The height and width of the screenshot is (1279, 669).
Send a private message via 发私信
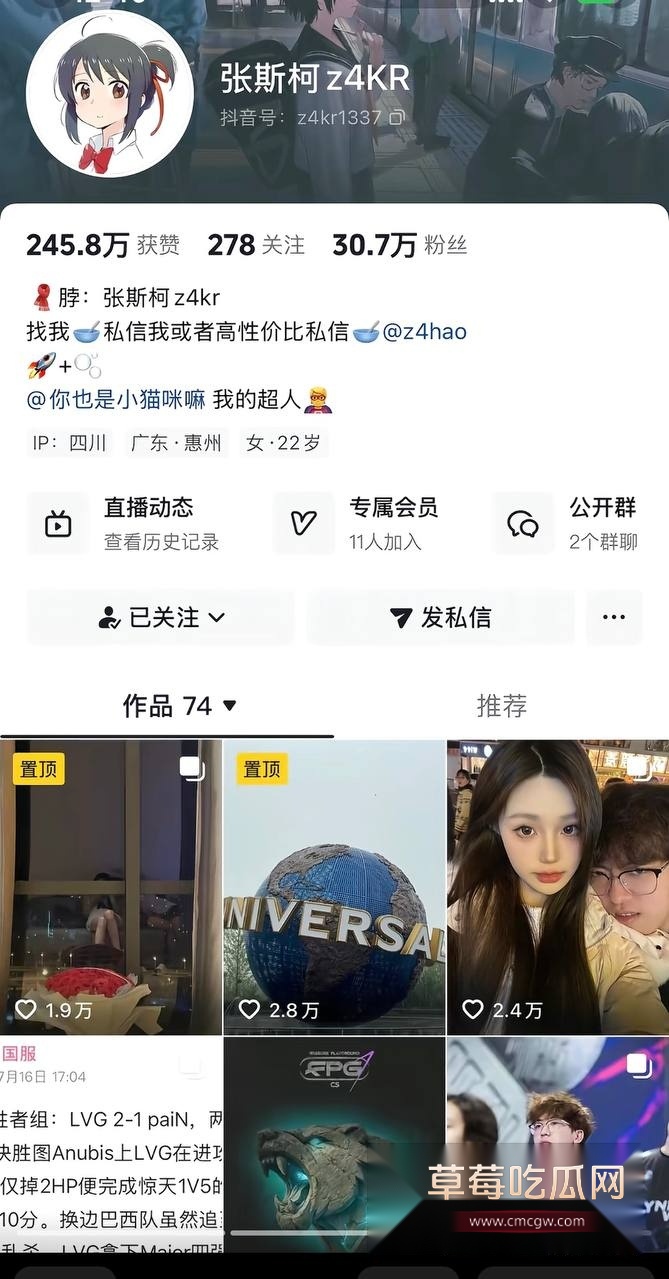pos(441,618)
